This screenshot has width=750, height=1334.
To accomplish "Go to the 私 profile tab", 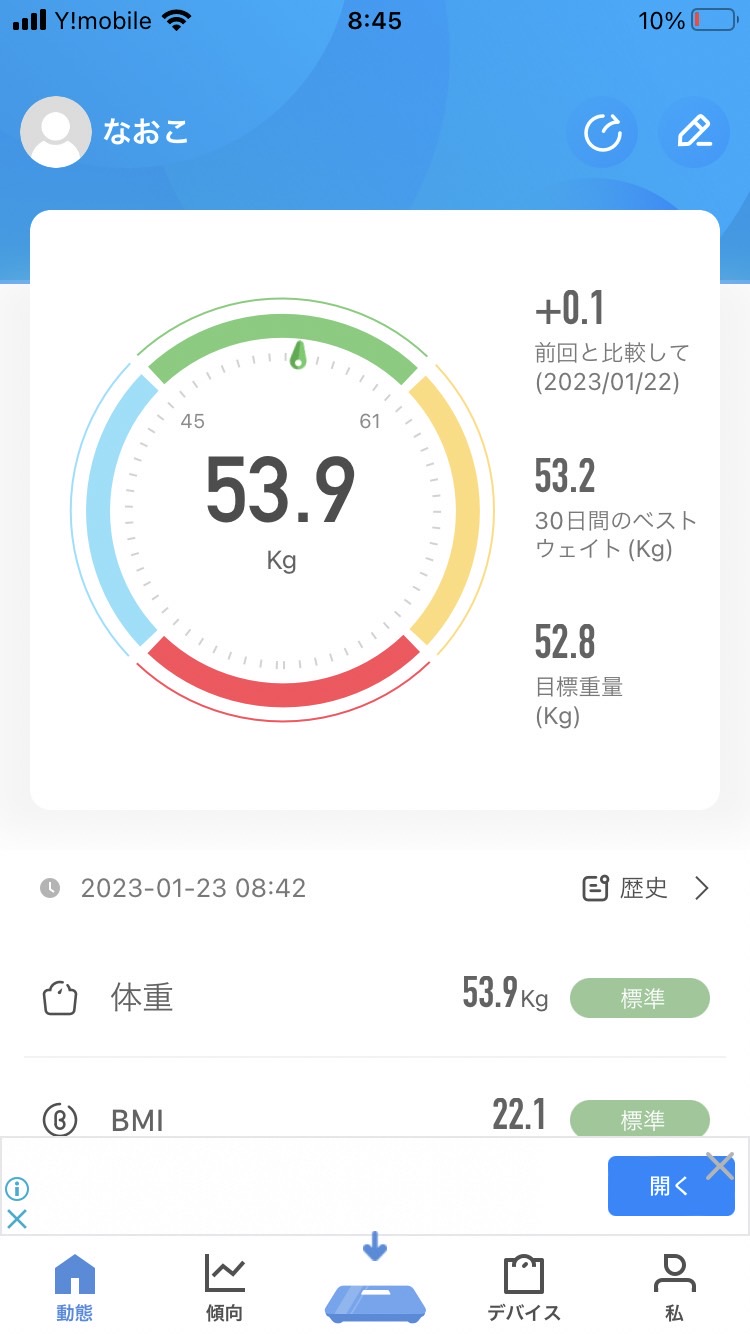I will 674,1289.
